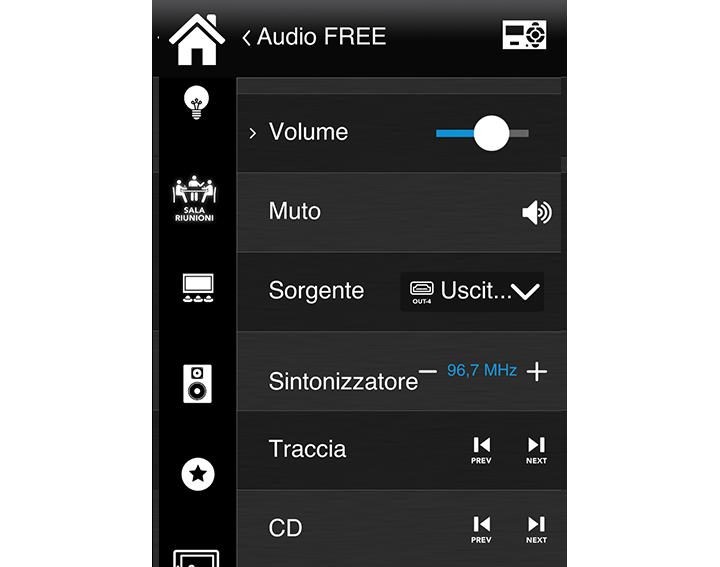The height and width of the screenshot is (567, 720).
Task: Adjust the Volume slider
Action: click(491, 133)
